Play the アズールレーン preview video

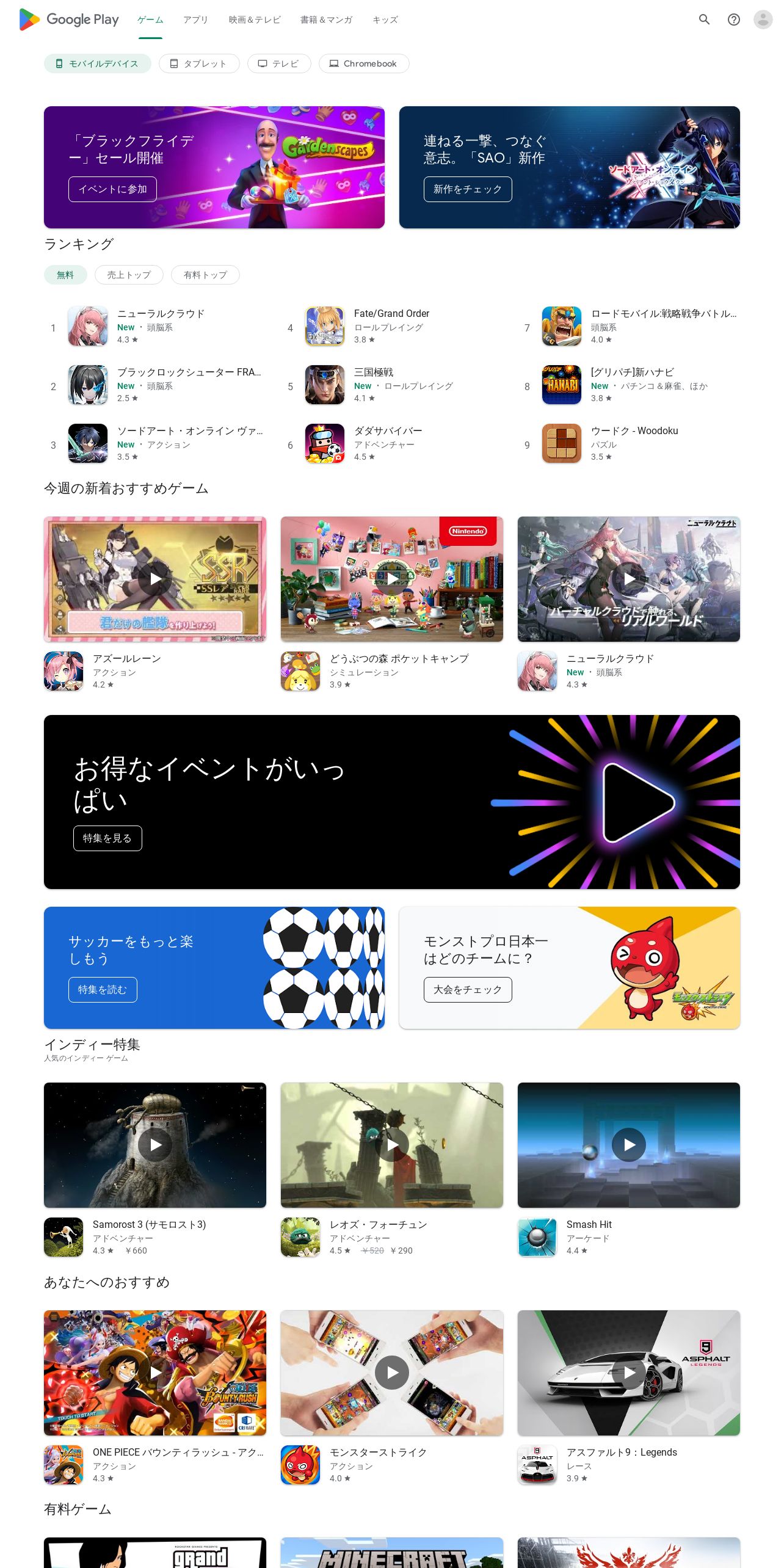coord(155,579)
